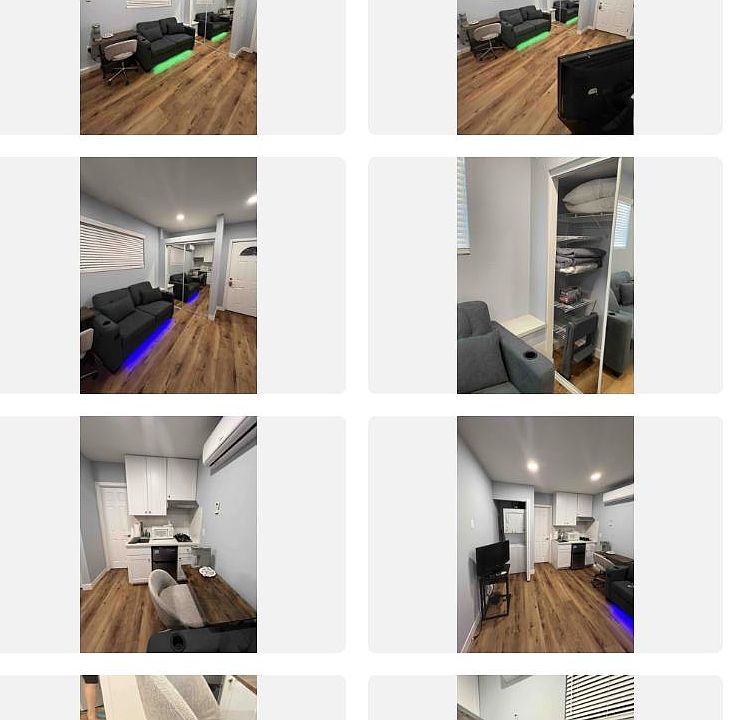
Task: Open photo showing TV and green-lit sofa
Action: pos(545,66)
